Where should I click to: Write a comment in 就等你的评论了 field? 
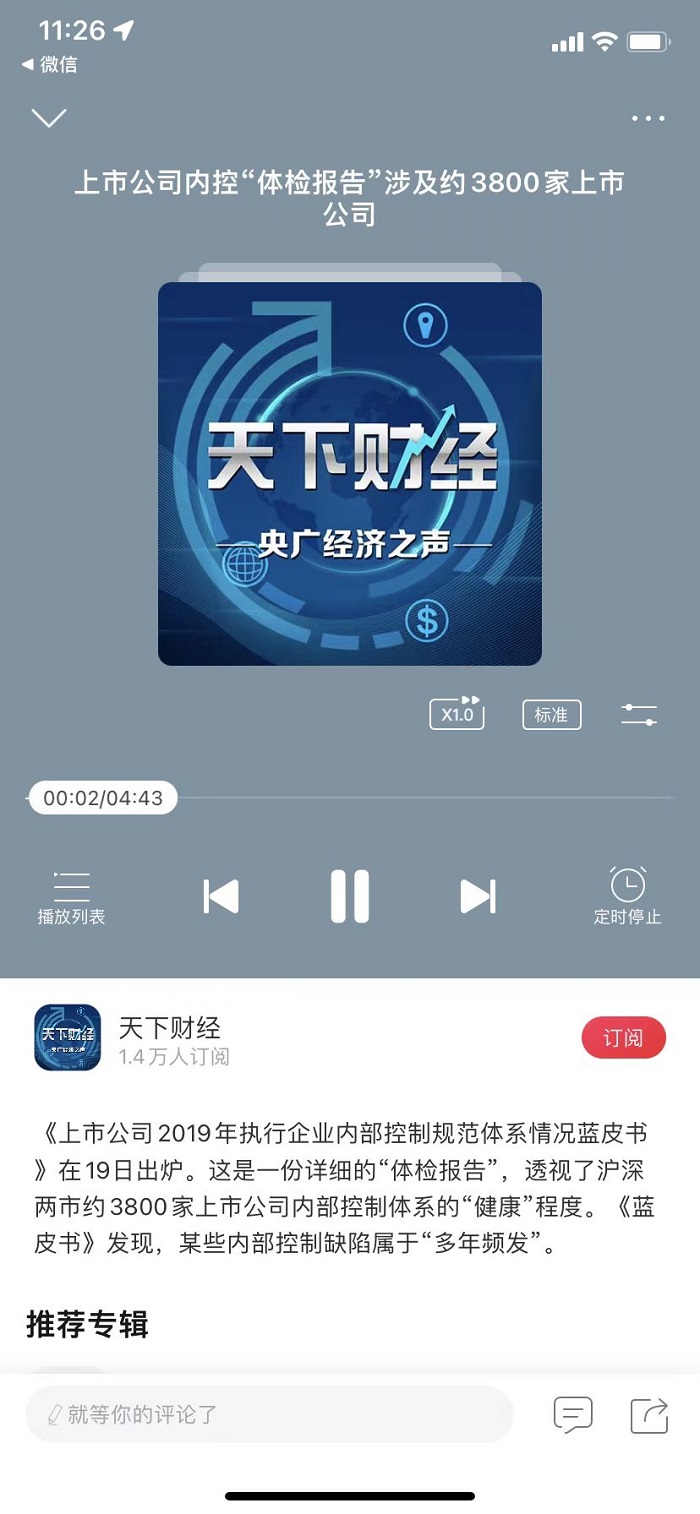(x=268, y=1414)
